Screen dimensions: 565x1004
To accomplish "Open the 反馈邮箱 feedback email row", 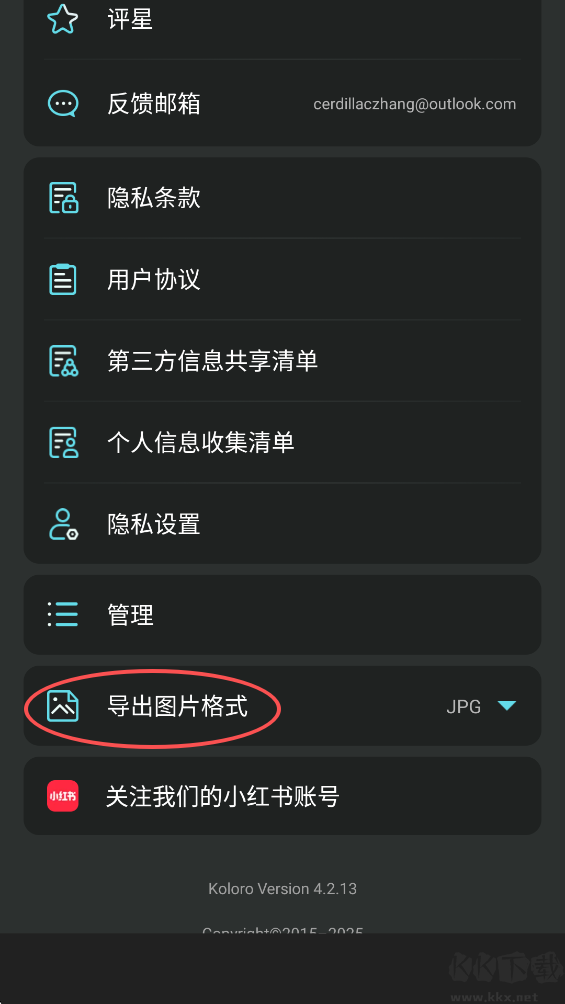I will point(282,103).
